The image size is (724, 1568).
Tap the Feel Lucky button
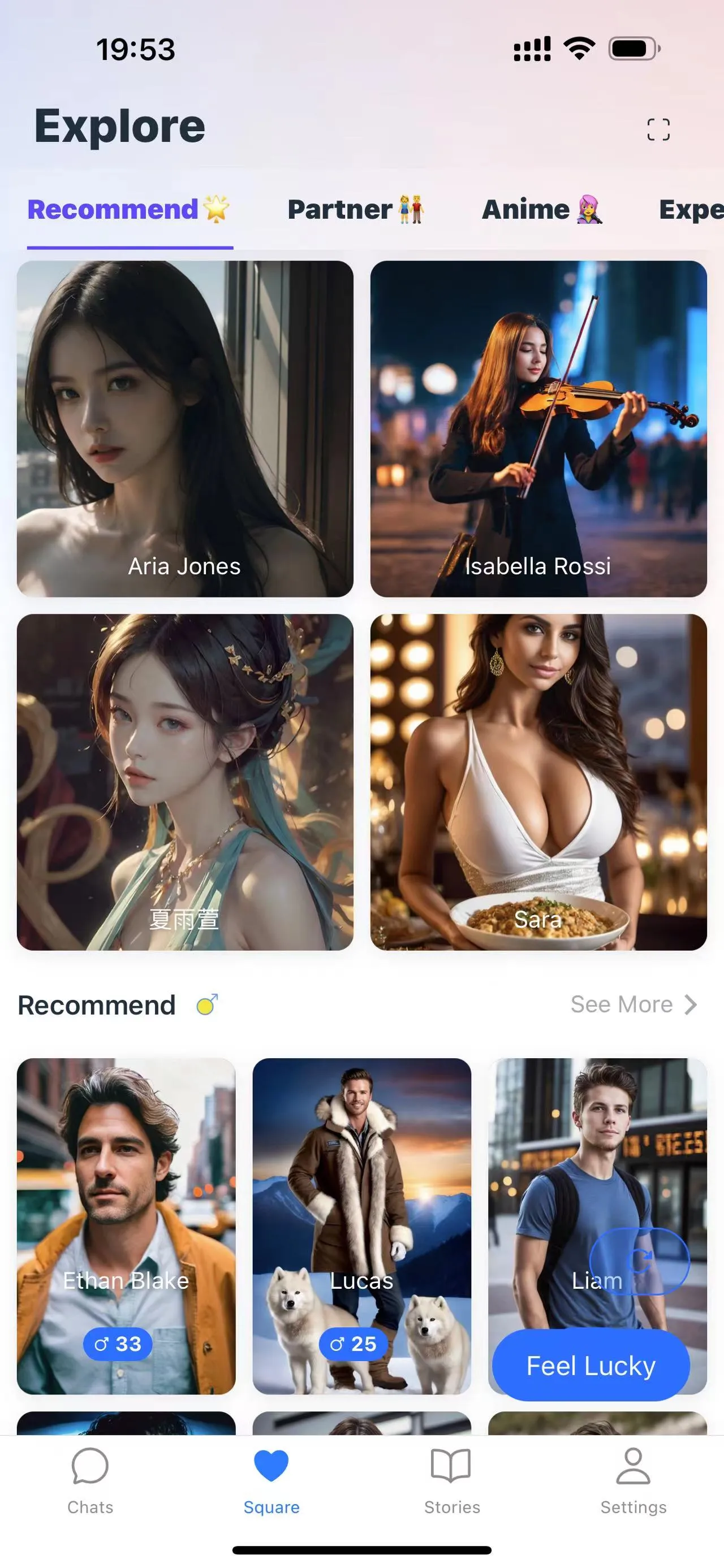590,1365
